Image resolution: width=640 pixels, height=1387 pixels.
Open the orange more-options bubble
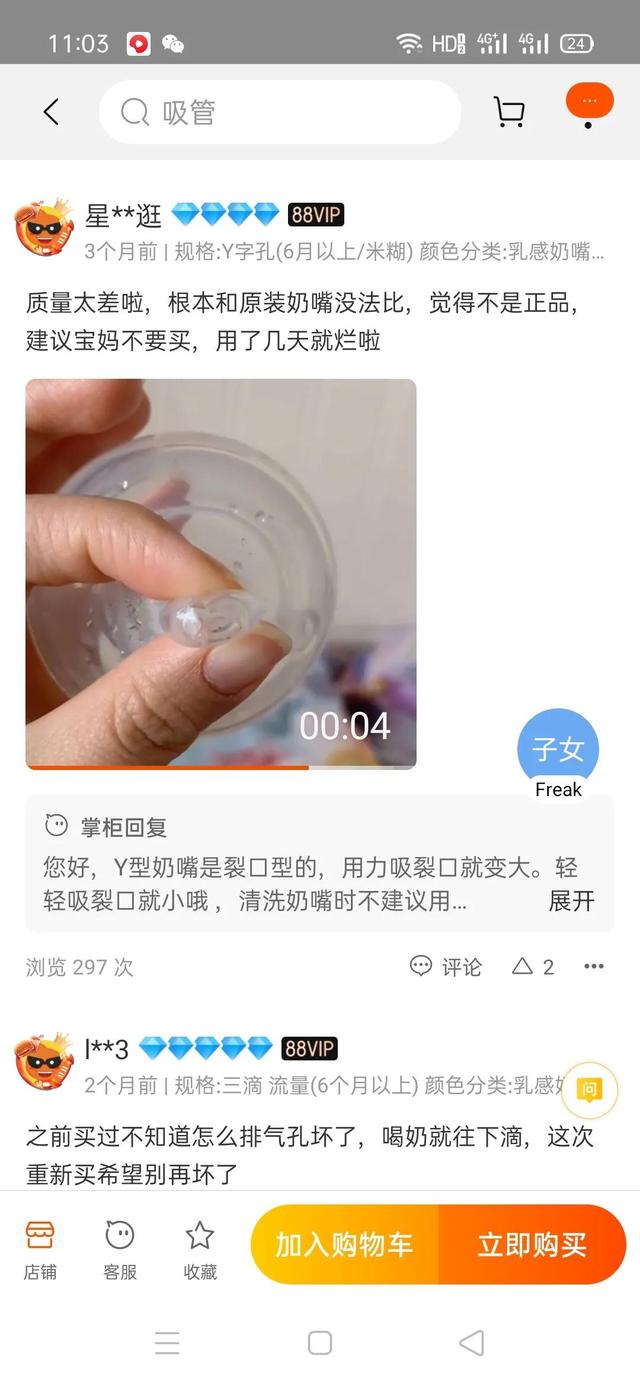point(589,102)
